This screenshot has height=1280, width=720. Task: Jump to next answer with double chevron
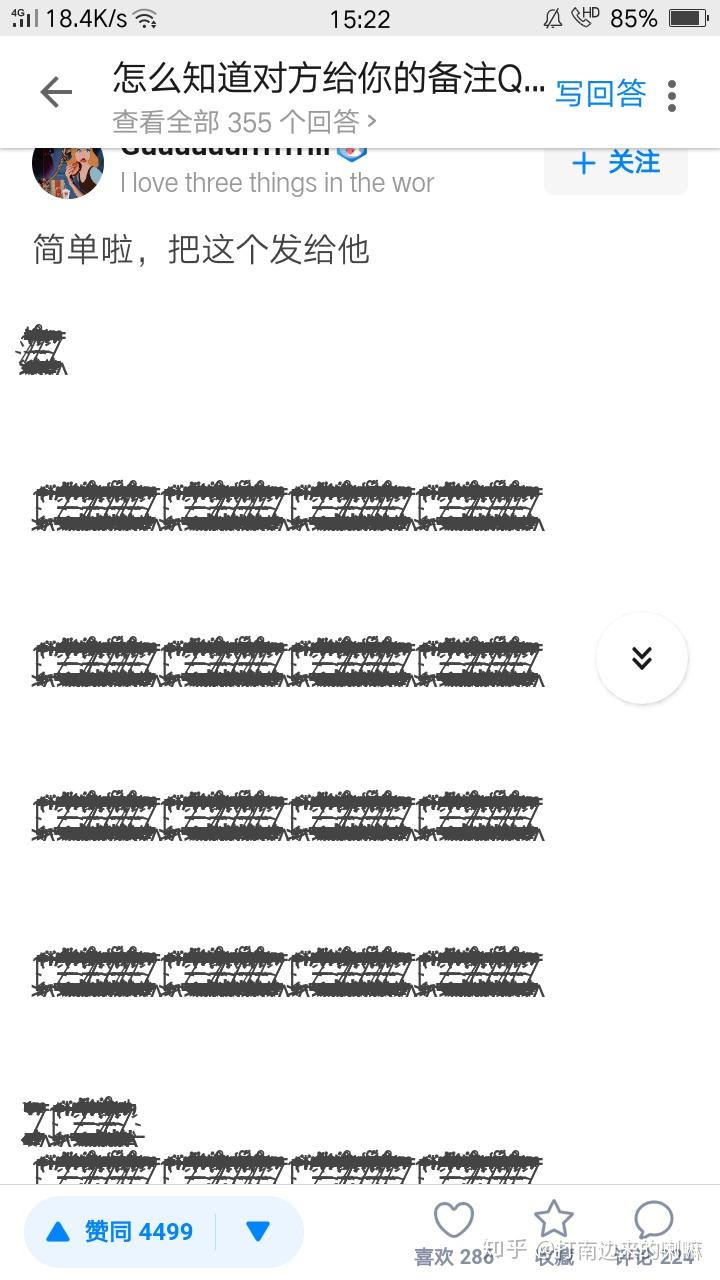642,657
